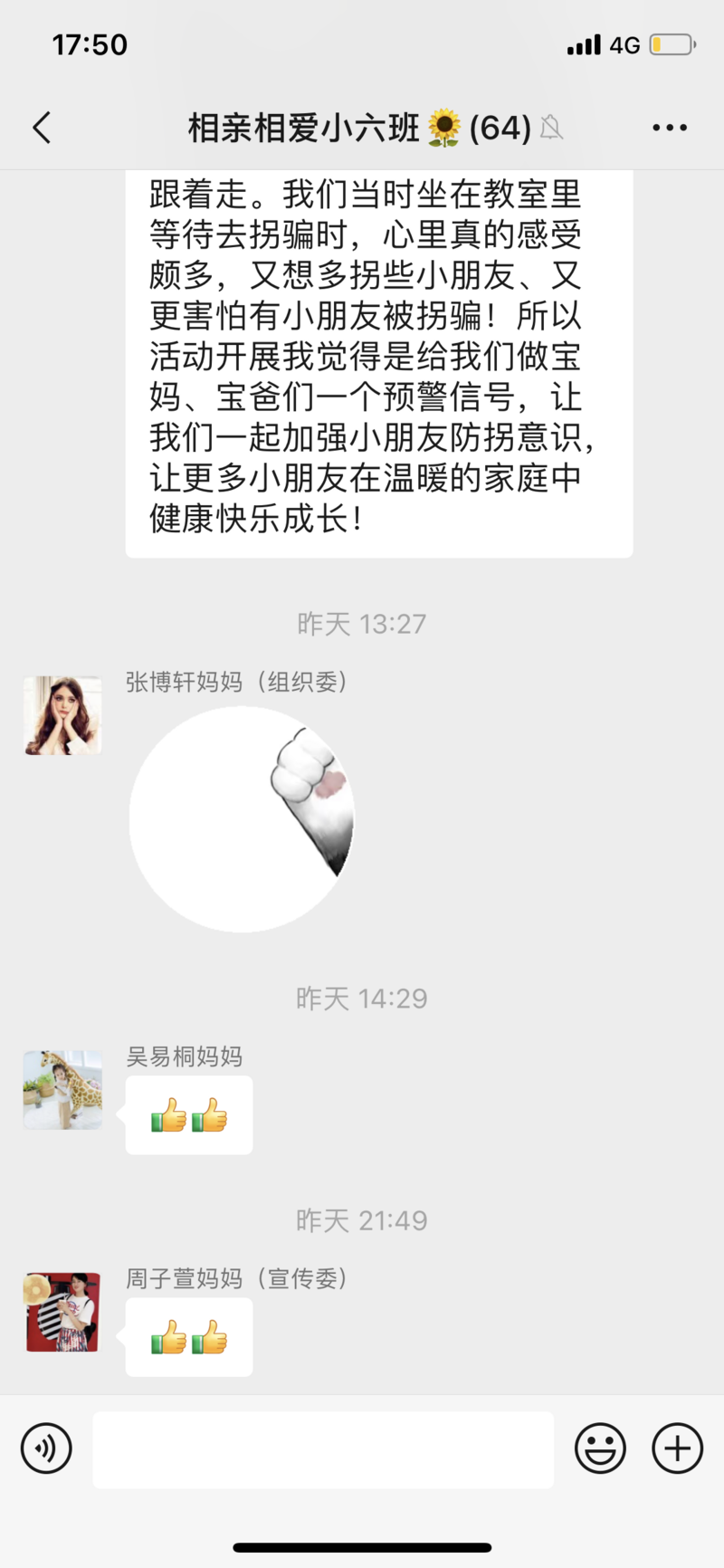View 周子萱妈妈's profile avatar
724x1568 pixels.
coord(62,1312)
